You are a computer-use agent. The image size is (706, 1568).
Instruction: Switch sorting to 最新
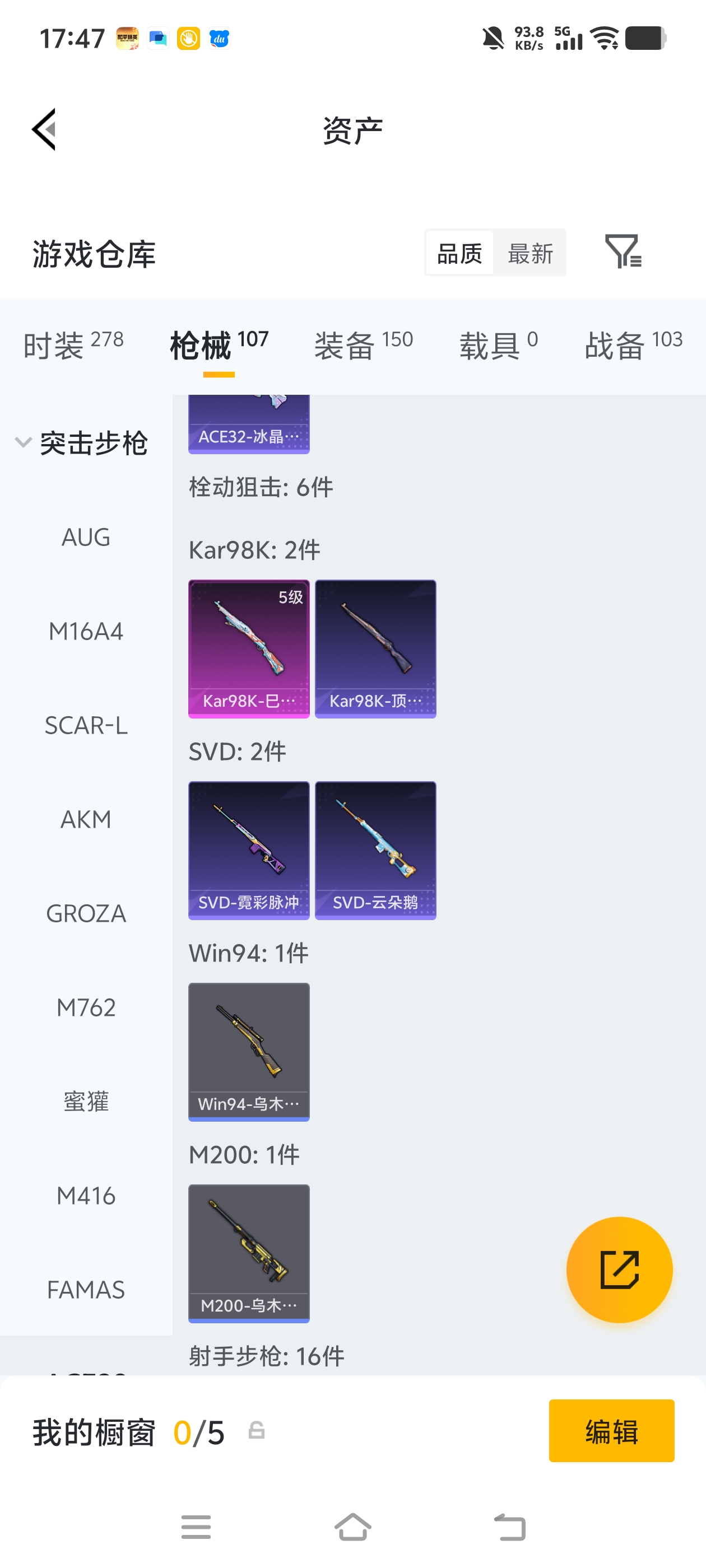tap(529, 252)
